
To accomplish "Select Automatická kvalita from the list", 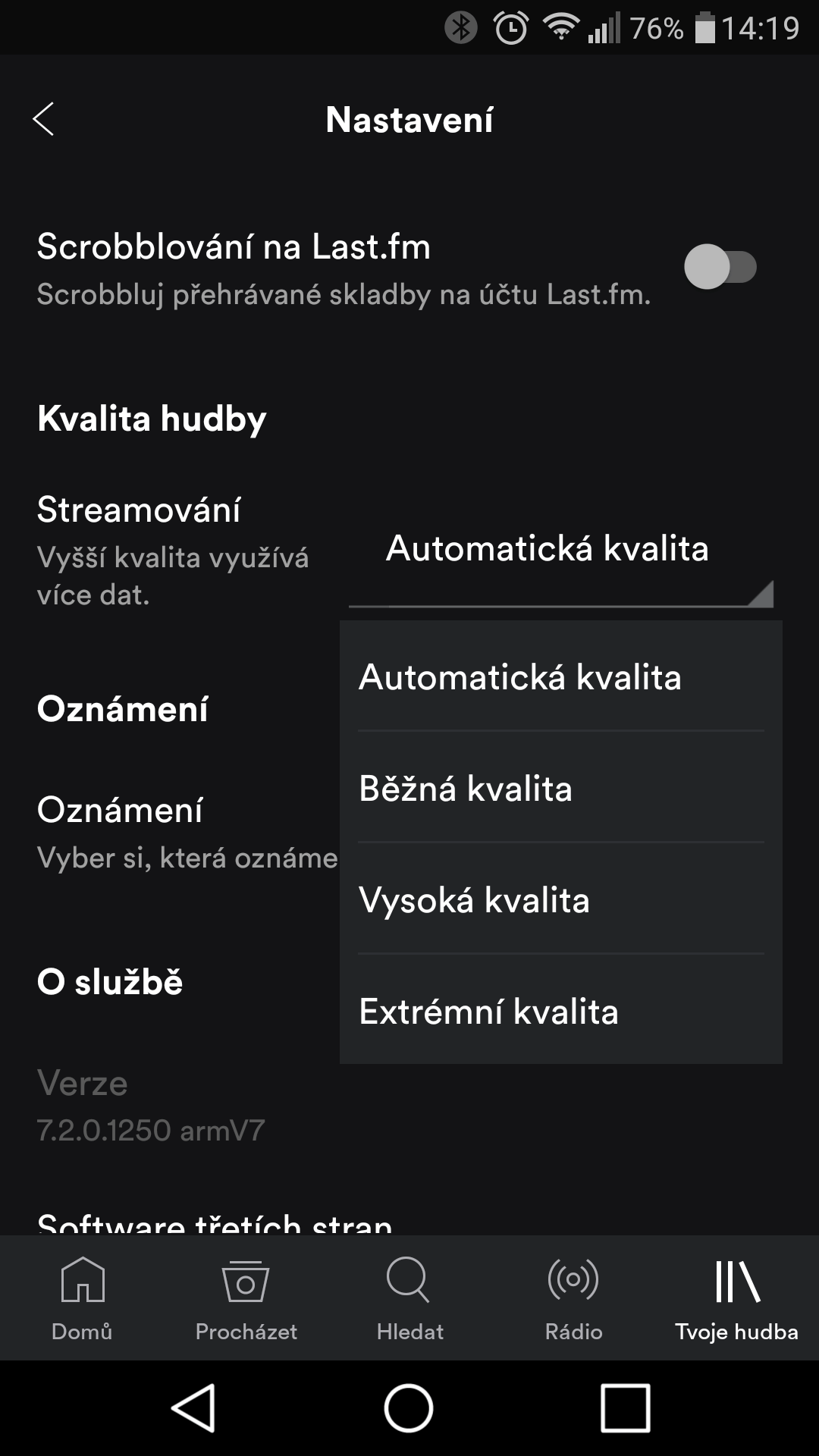I will (561, 676).
